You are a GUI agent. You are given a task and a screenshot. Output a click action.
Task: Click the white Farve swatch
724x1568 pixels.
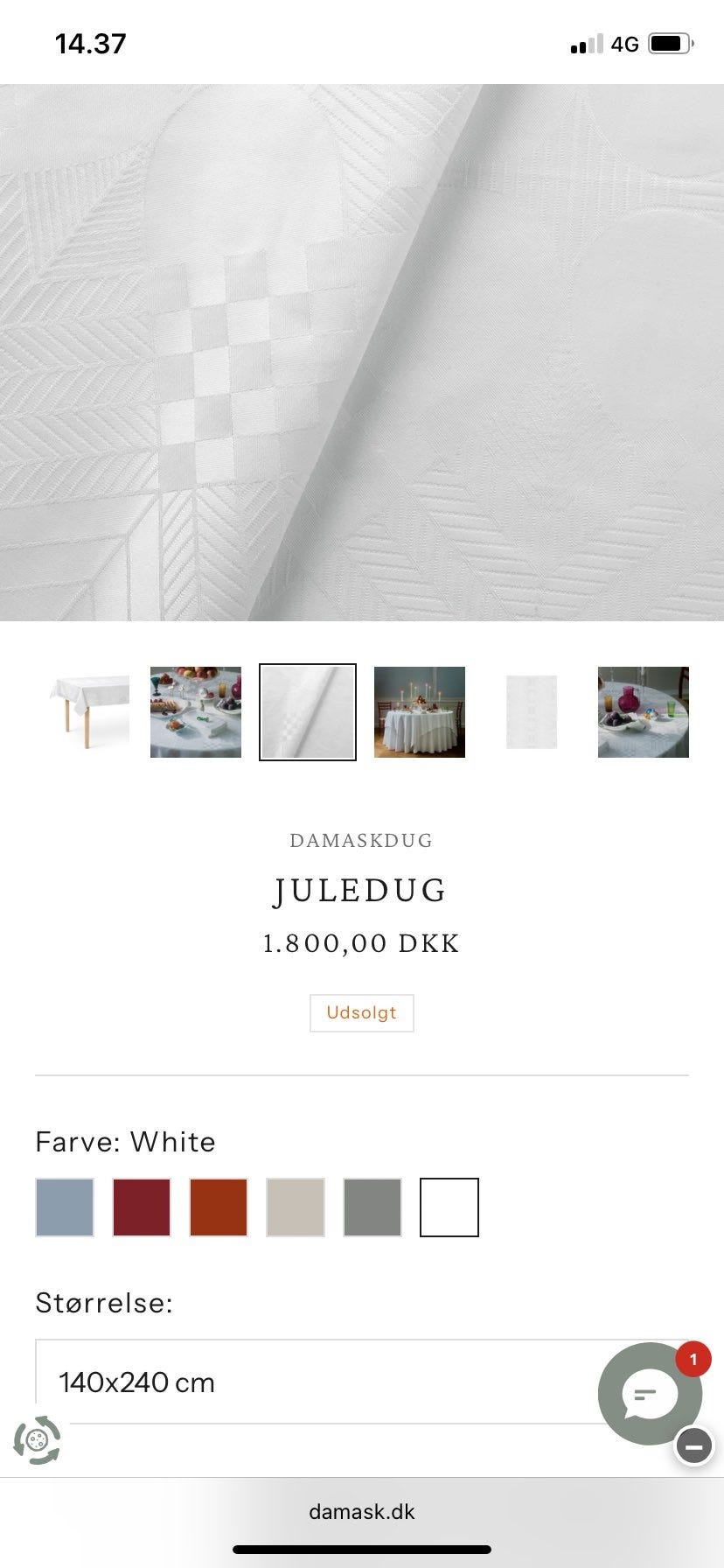(449, 1207)
